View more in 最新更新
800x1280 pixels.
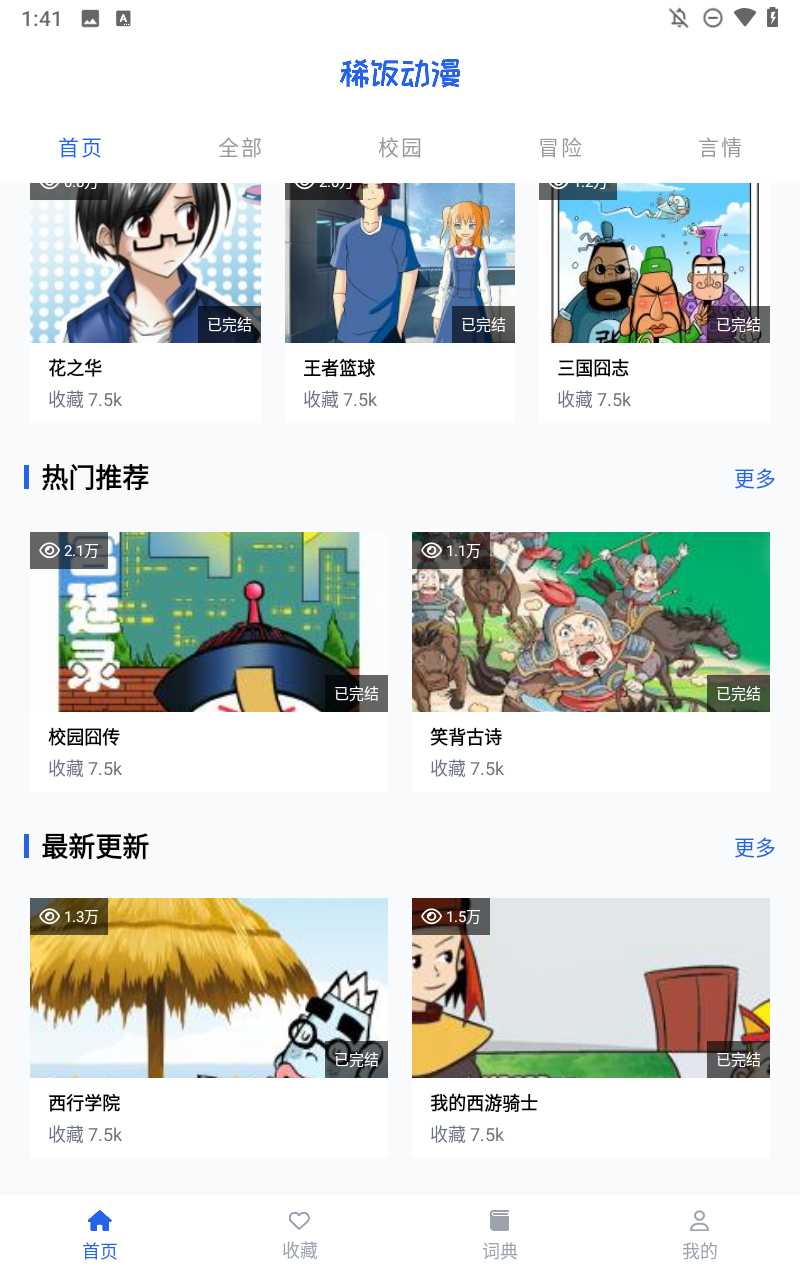pos(755,848)
